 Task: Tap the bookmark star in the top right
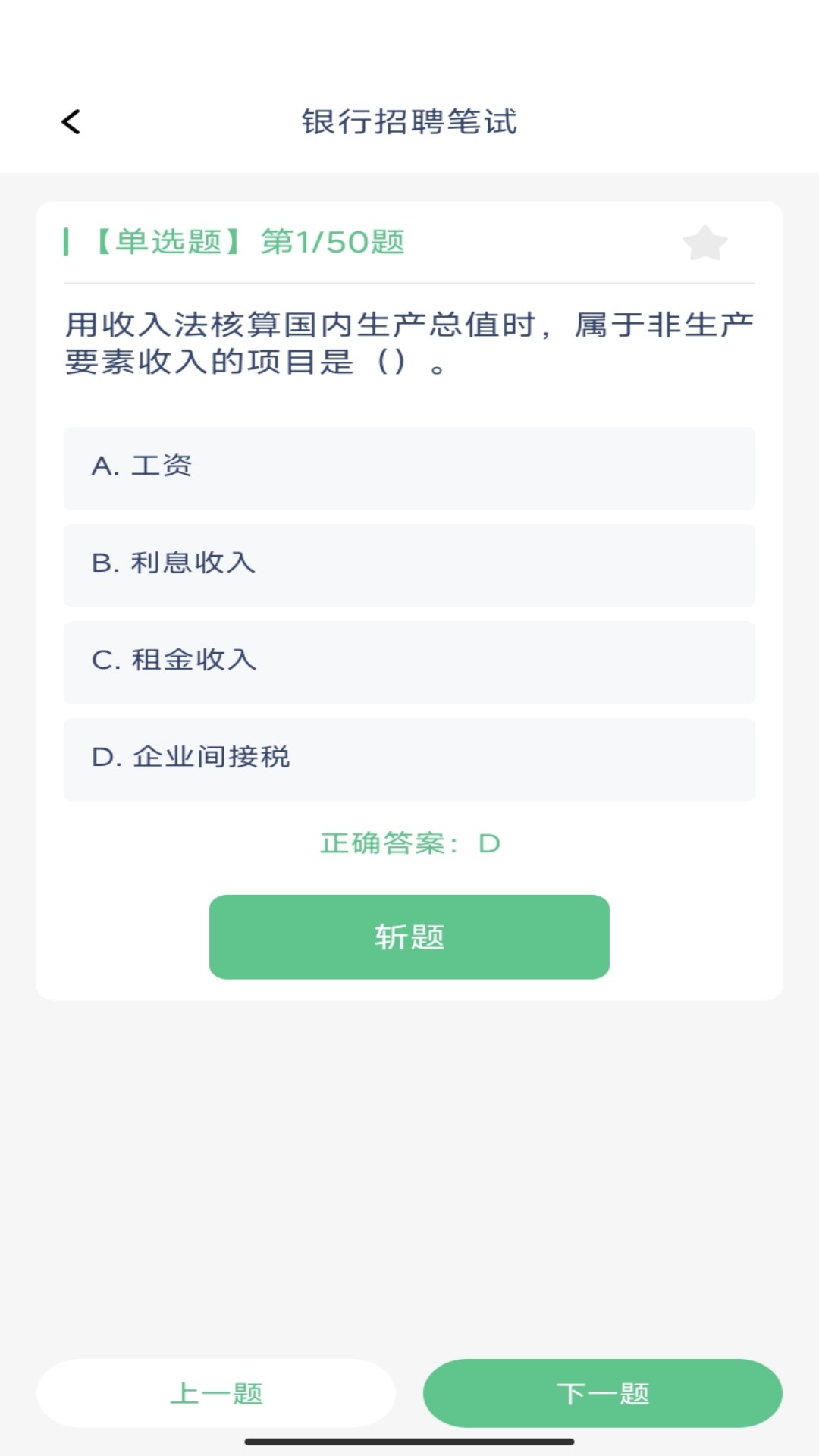pyautogui.click(x=705, y=243)
